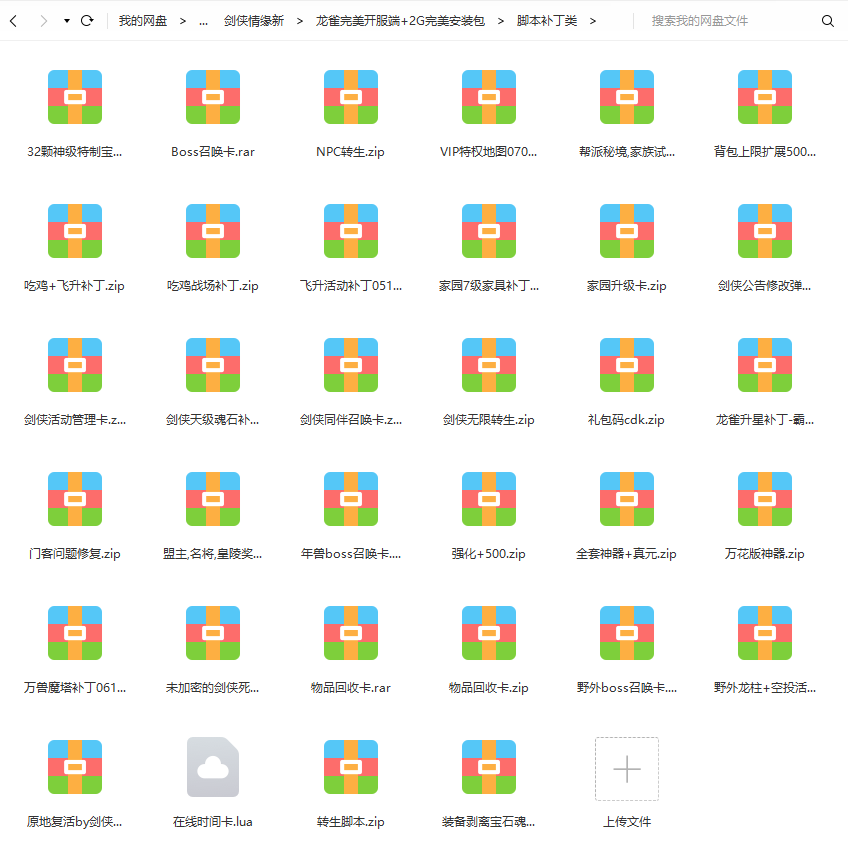Open 门客问题修复.zip
This screenshot has width=848, height=845.
click(x=75, y=499)
